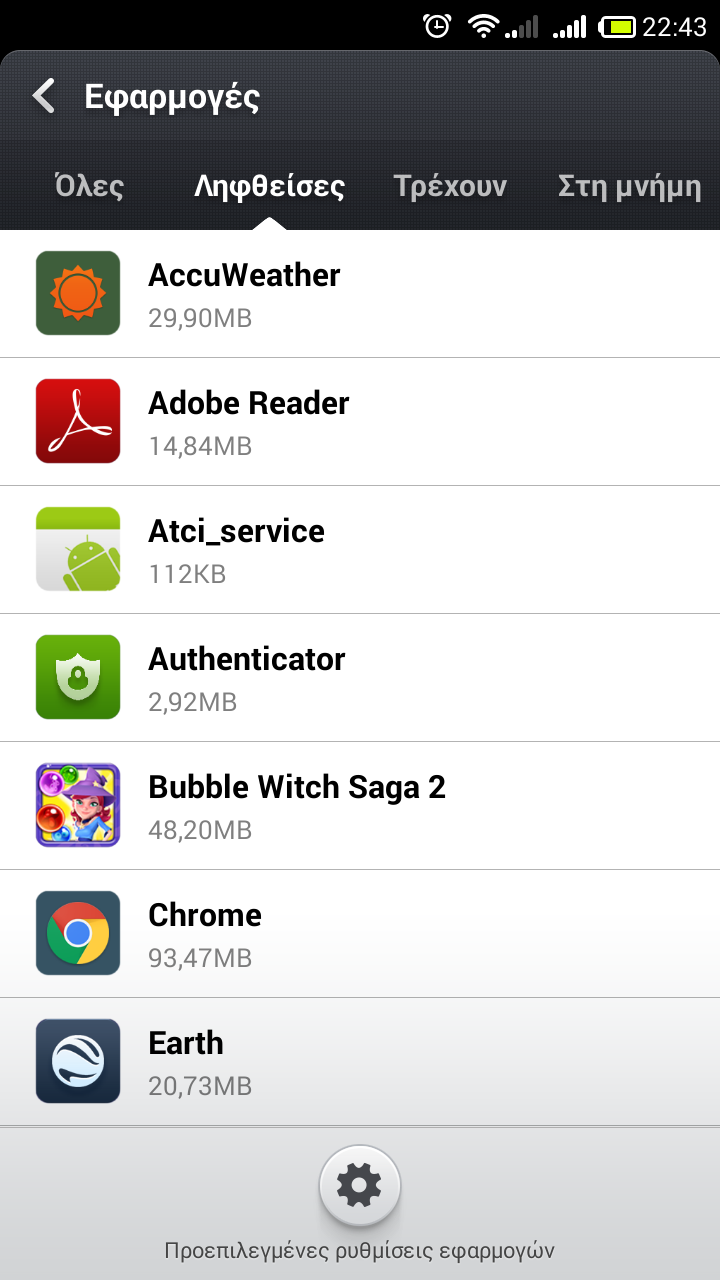Select the Ληφθείσες tab
The height and width of the screenshot is (1280, 720).
point(269,187)
